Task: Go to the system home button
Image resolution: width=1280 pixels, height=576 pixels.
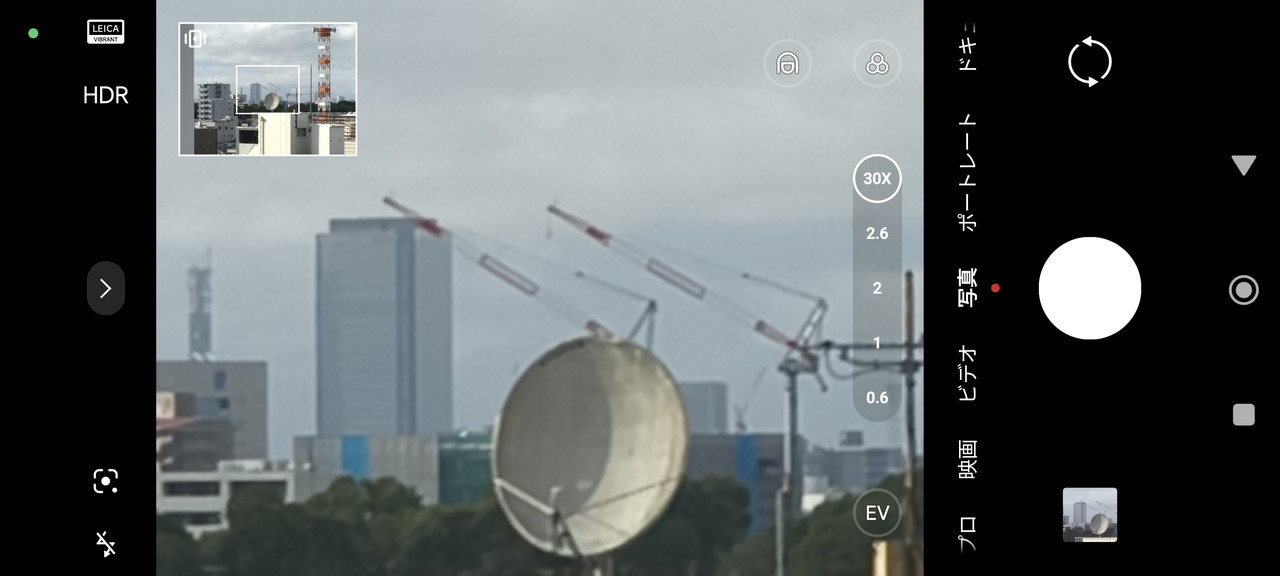Action: point(1243,290)
